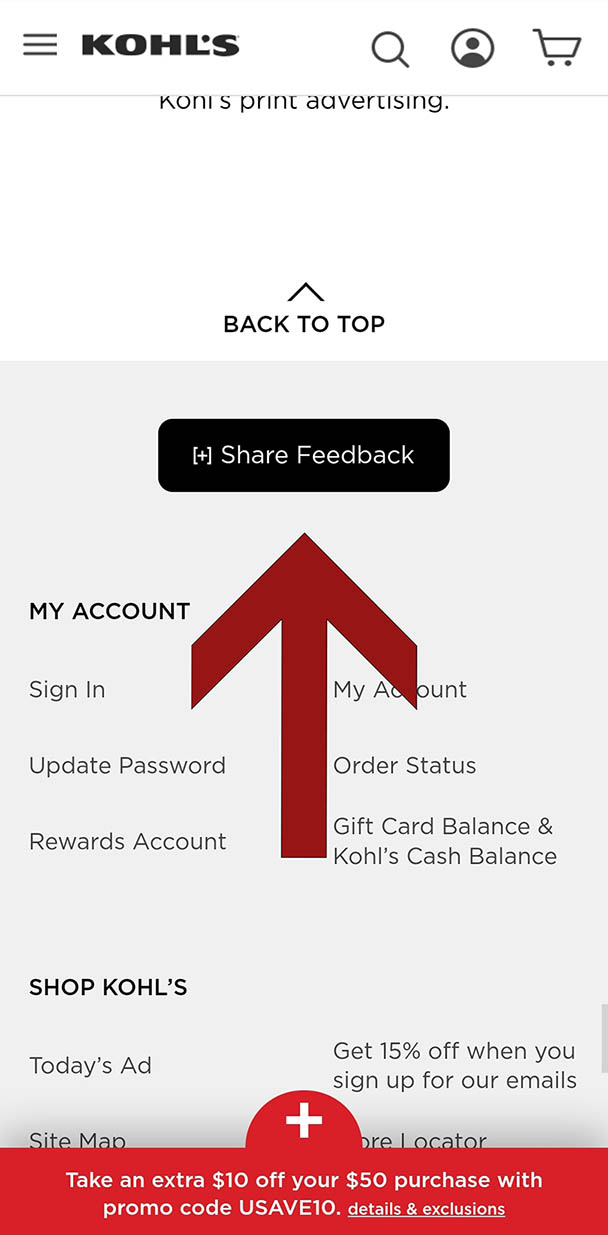Open Update Password
The height and width of the screenshot is (1235, 608).
[127, 766]
